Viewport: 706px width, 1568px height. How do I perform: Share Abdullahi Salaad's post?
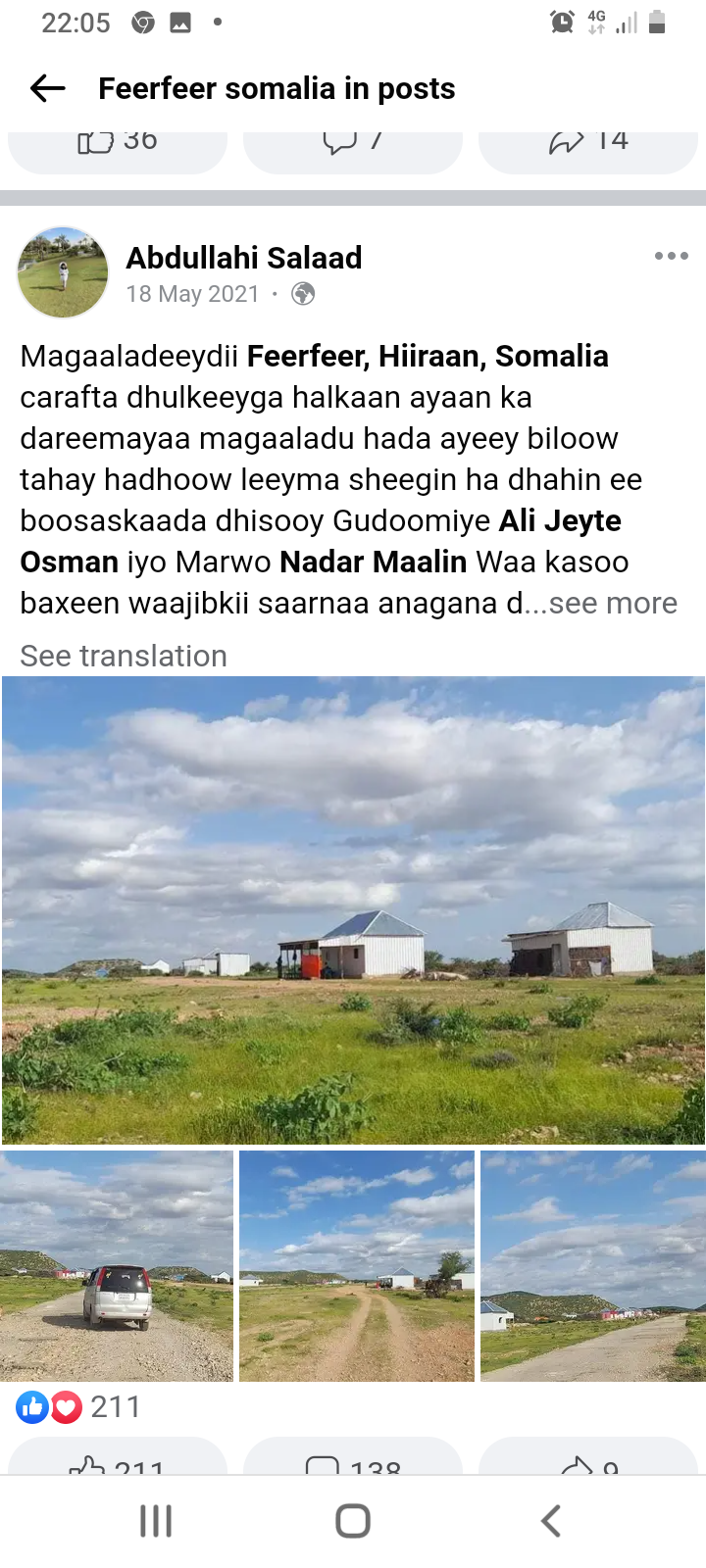pyautogui.click(x=588, y=1457)
